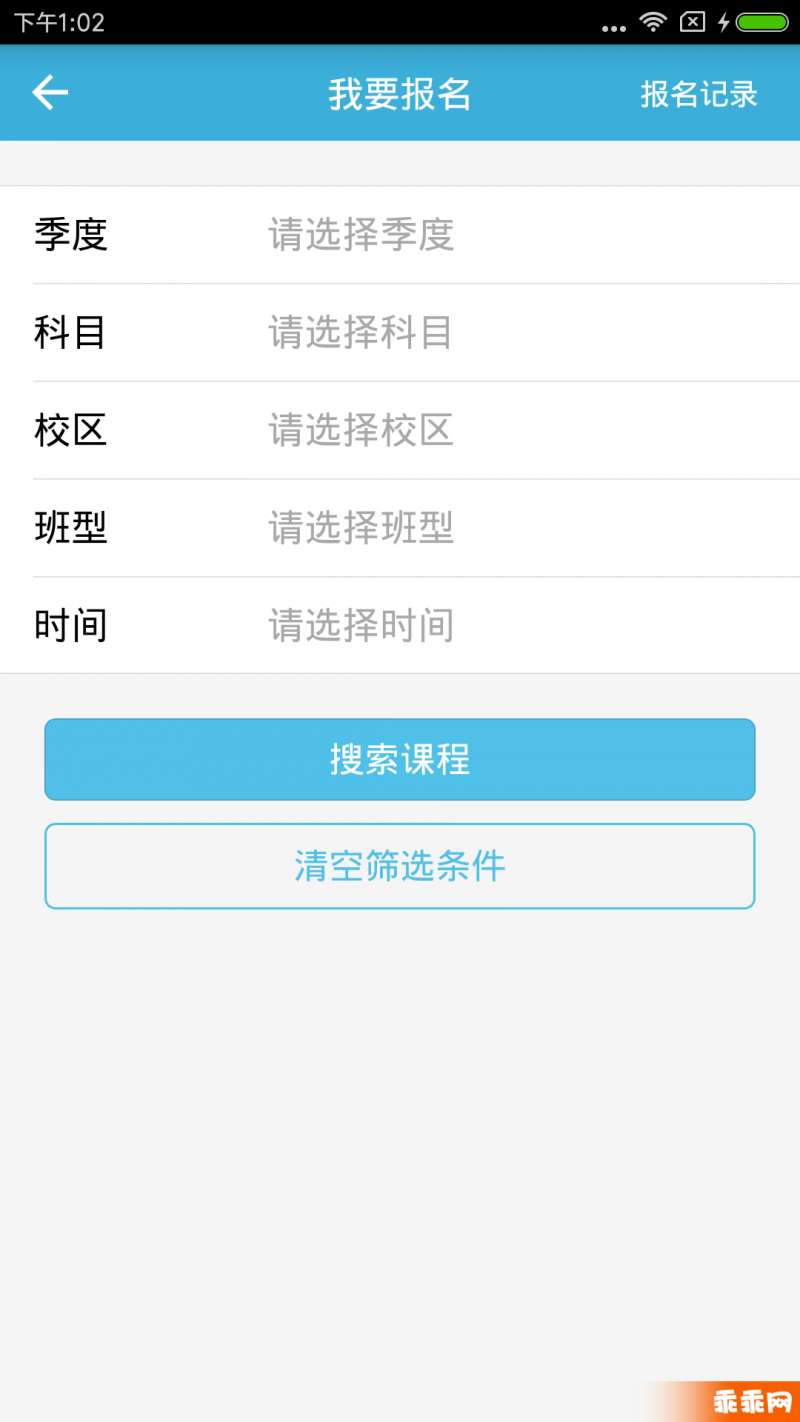
Task: Select a quarter in the 季度 row
Action: [x=400, y=235]
